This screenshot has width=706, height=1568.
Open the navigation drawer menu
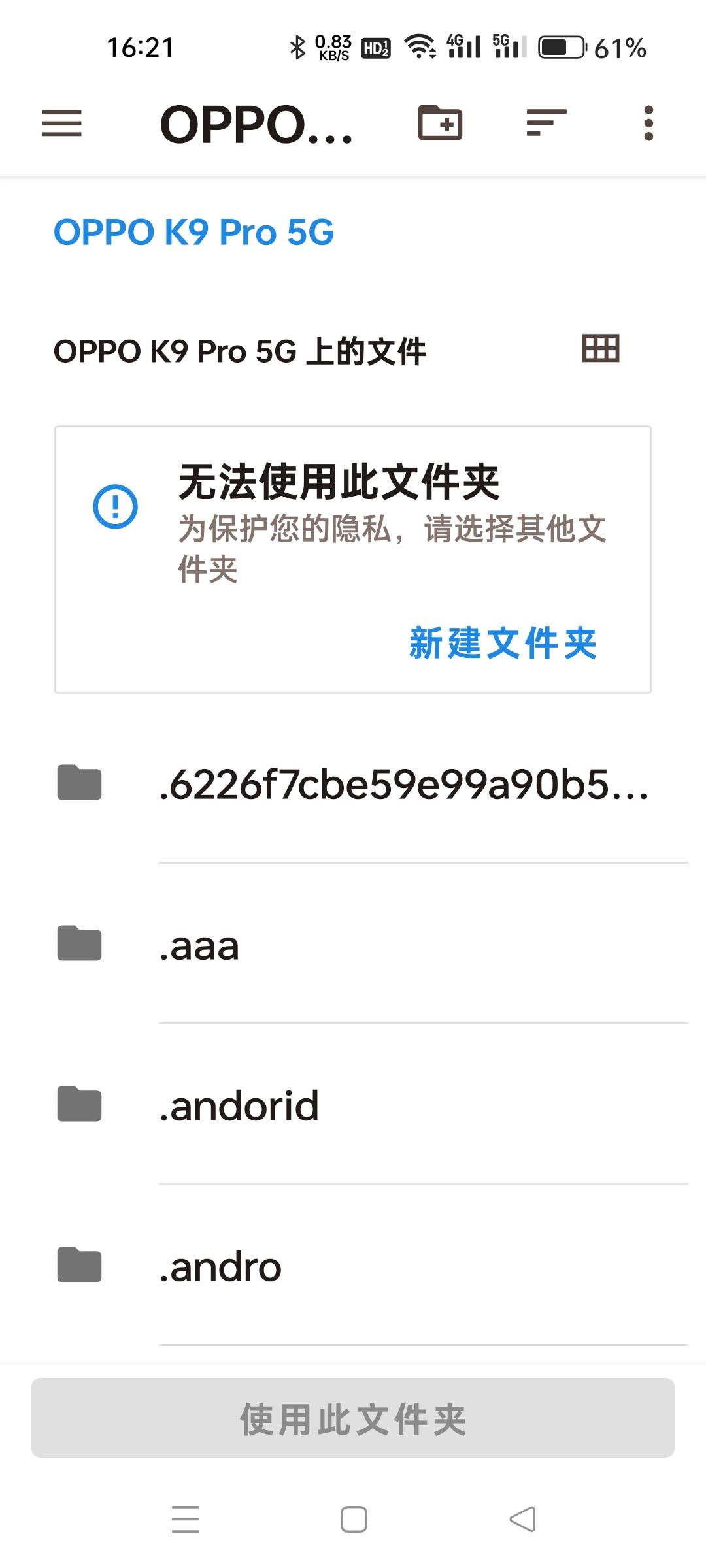[62, 124]
